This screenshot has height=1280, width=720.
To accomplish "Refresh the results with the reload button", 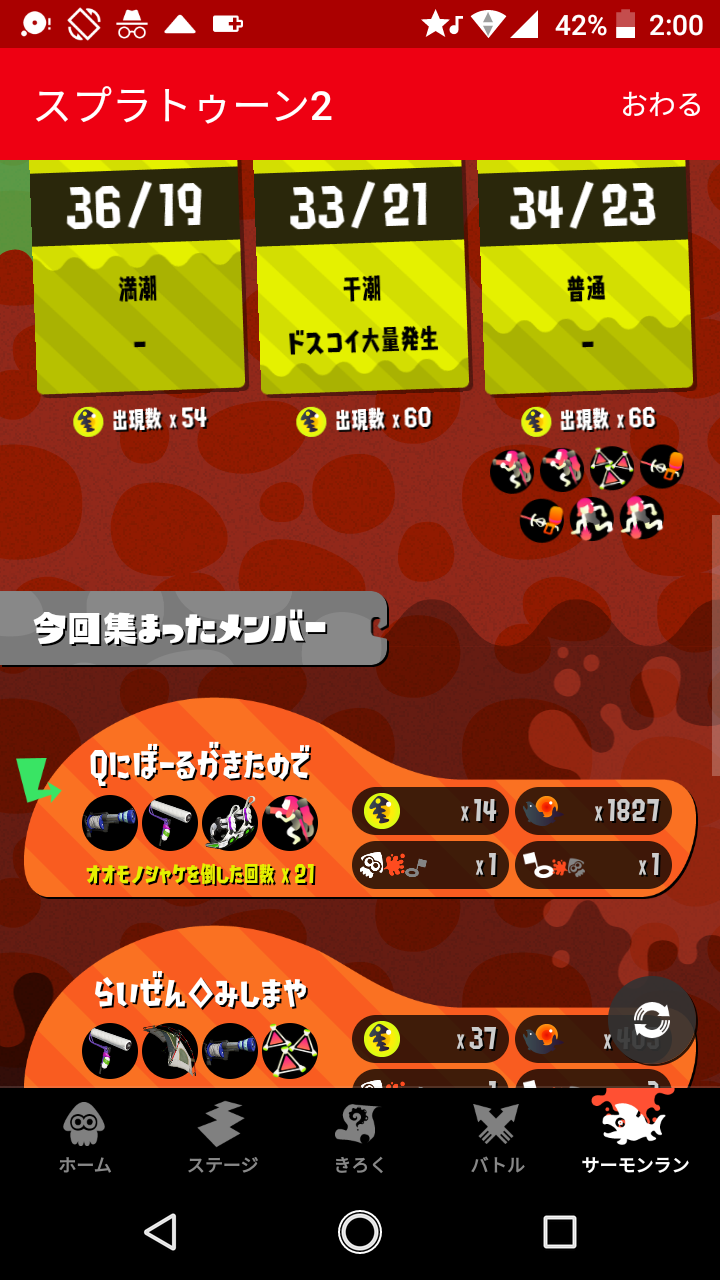I will (x=652, y=1021).
